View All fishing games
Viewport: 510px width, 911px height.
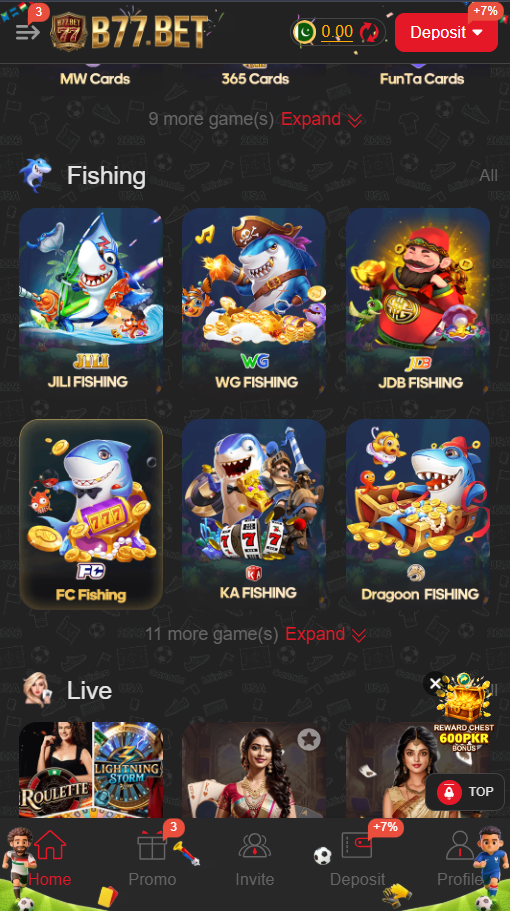click(489, 175)
